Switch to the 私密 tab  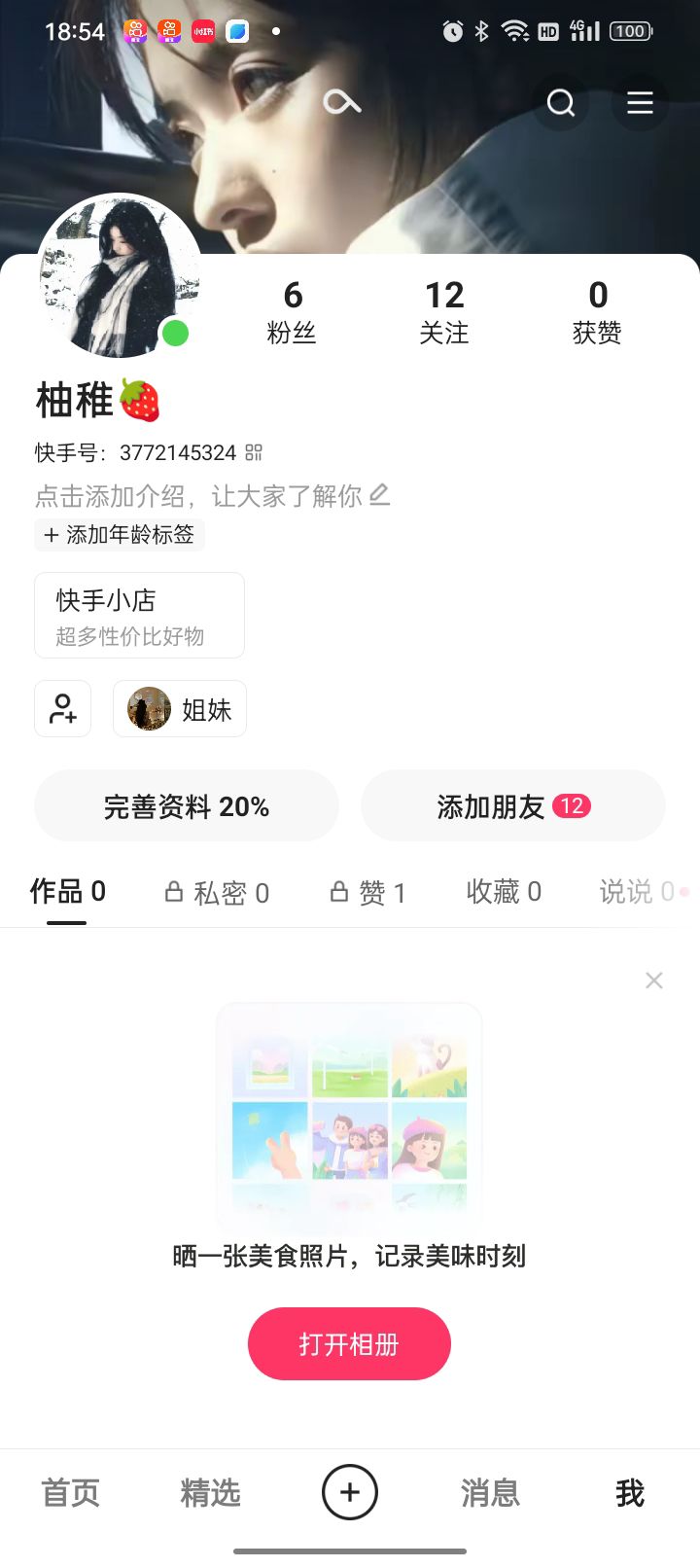[x=217, y=892]
